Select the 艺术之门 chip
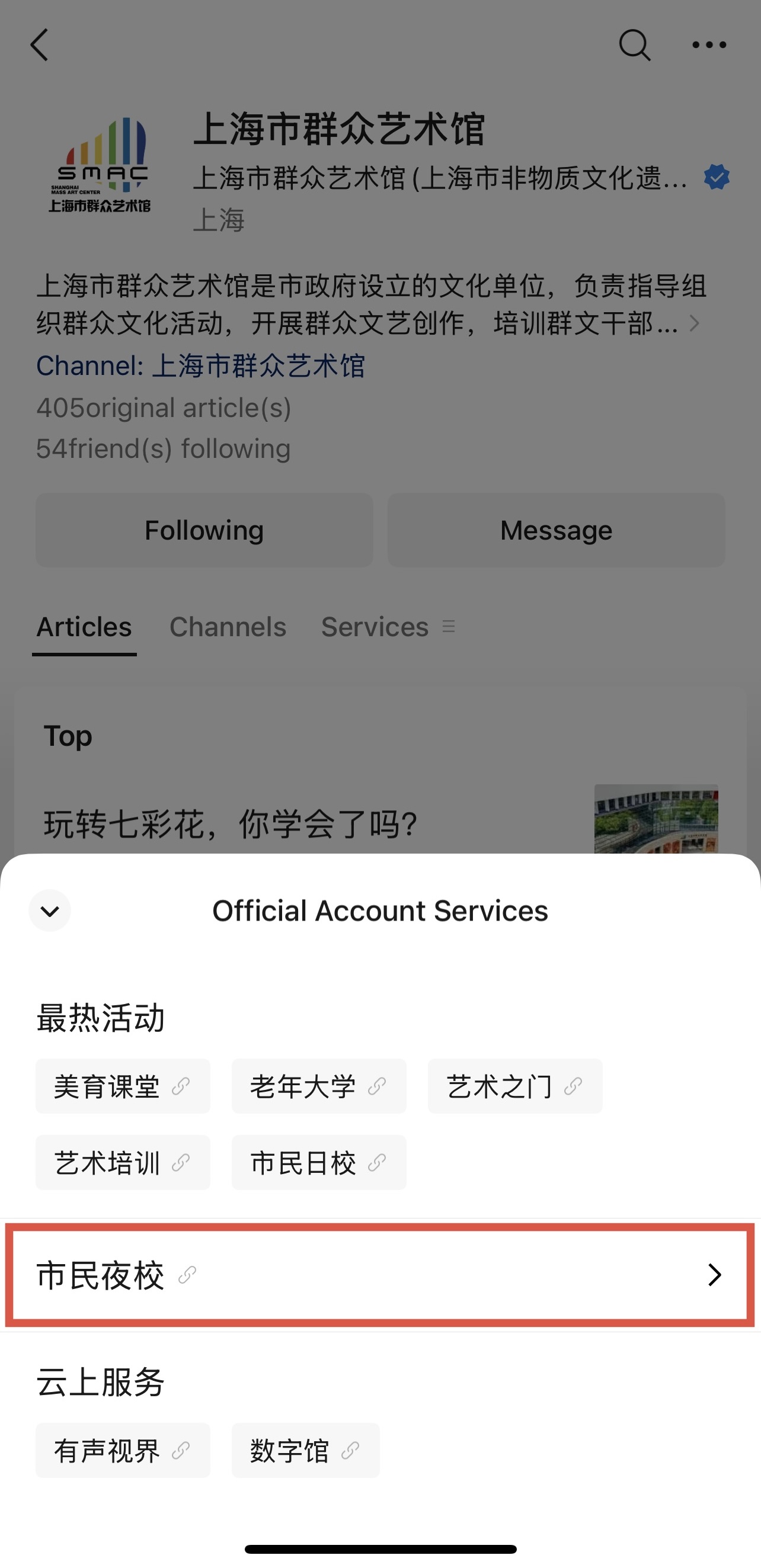Image resolution: width=761 pixels, height=1568 pixels. 514,1086
